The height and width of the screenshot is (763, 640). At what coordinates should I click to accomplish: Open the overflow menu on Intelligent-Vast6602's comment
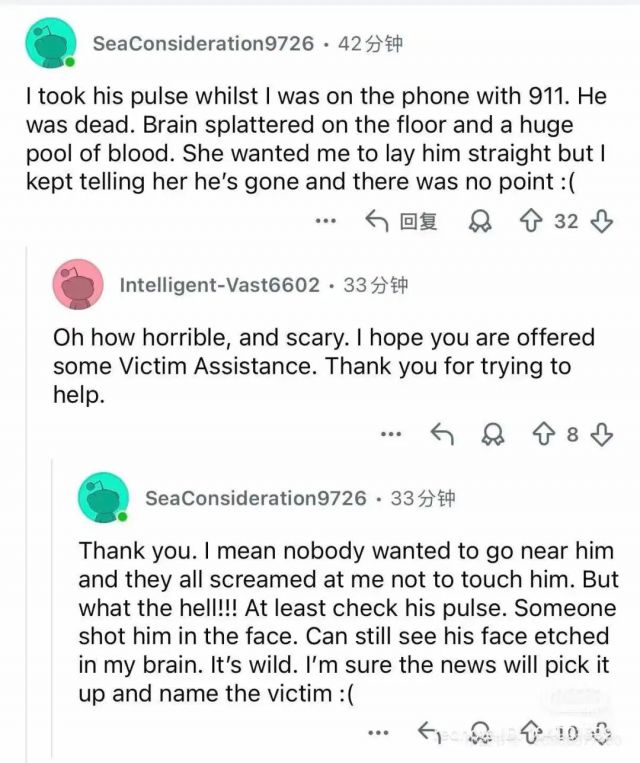[391, 434]
